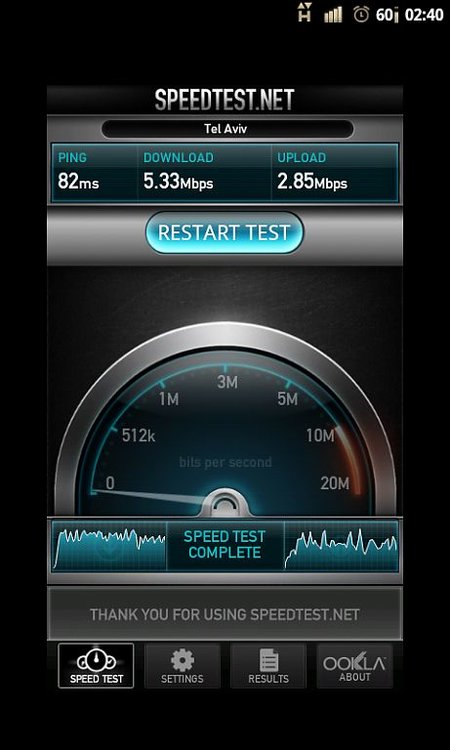
Task: View the Results tab
Action: click(x=268, y=666)
